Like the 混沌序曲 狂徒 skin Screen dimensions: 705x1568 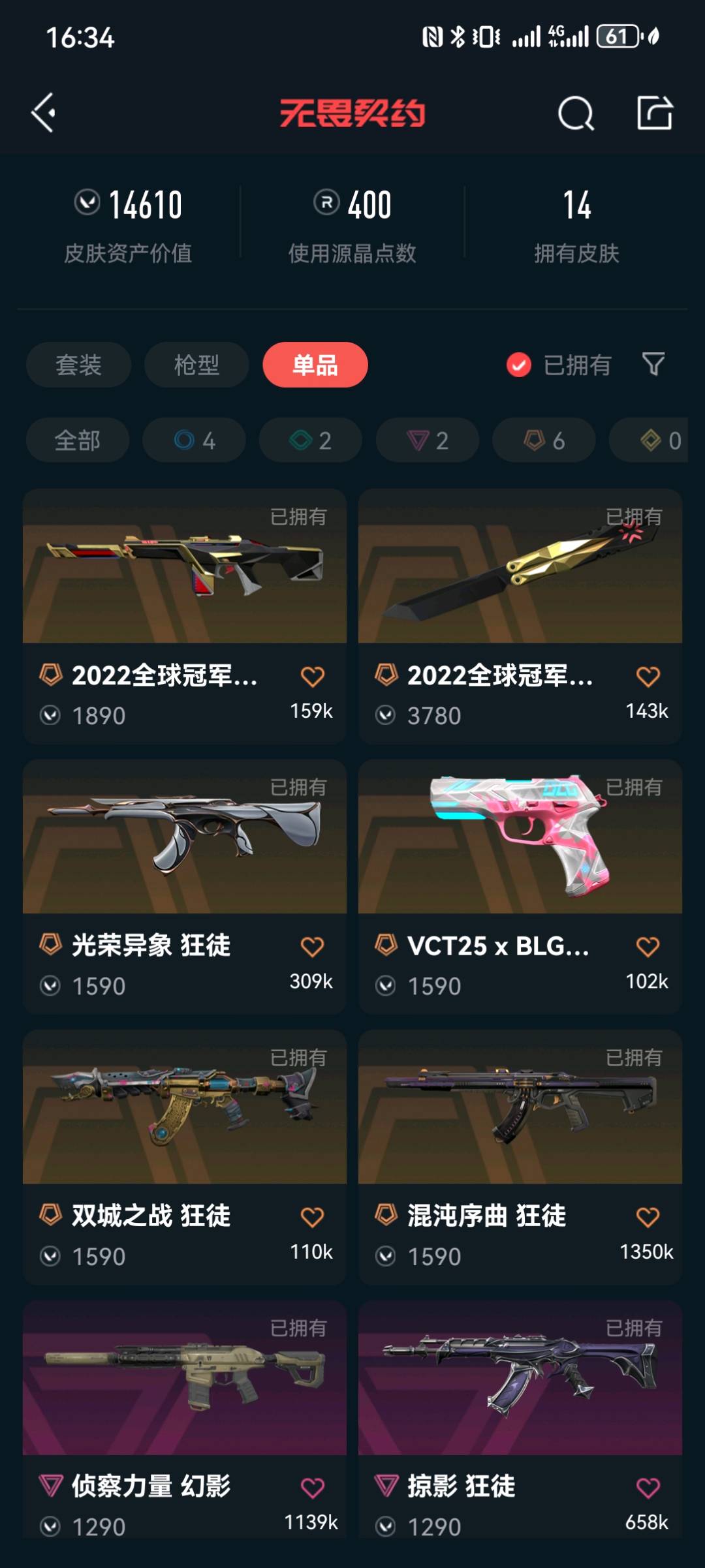click(x=648, y=1217)
